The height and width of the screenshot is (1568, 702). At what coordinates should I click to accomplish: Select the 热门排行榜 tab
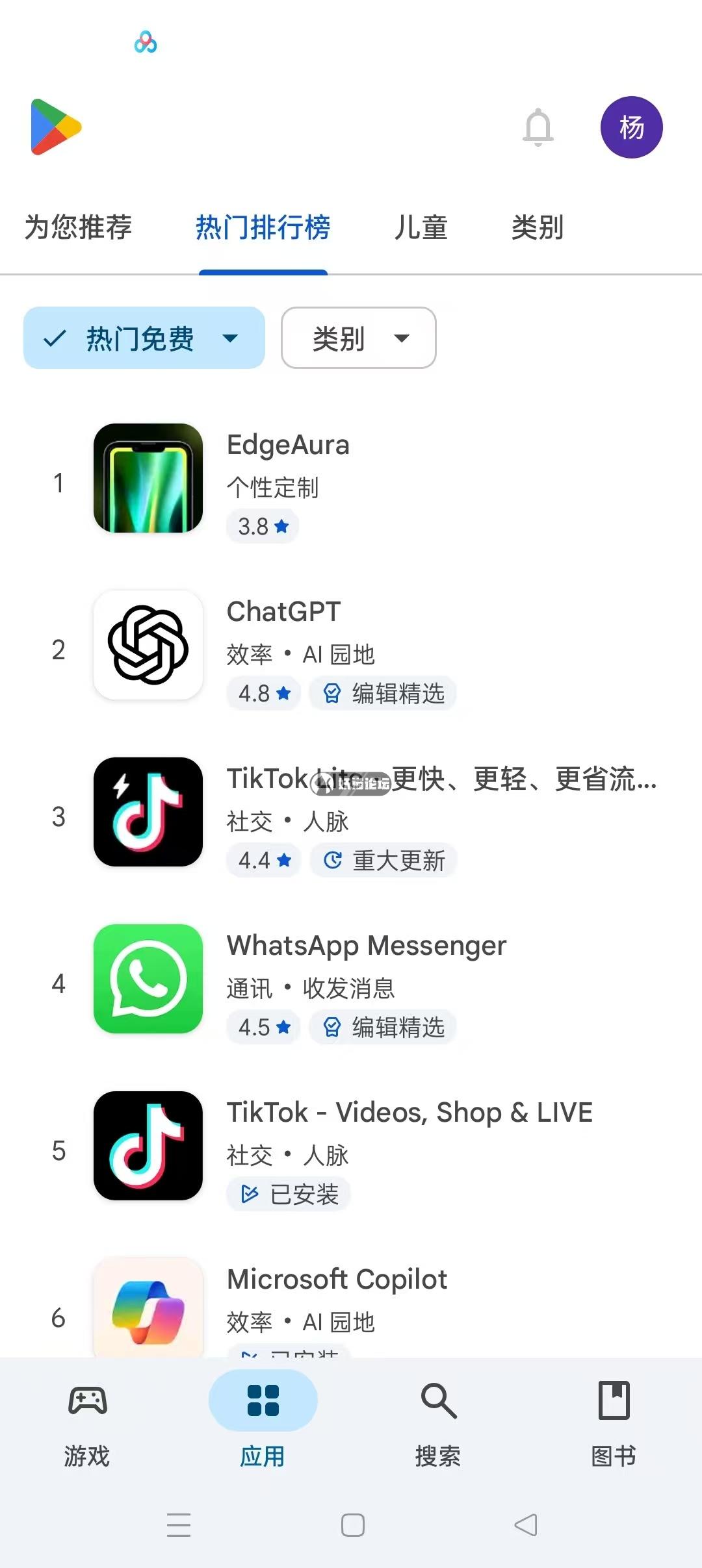tap(263, 227)
